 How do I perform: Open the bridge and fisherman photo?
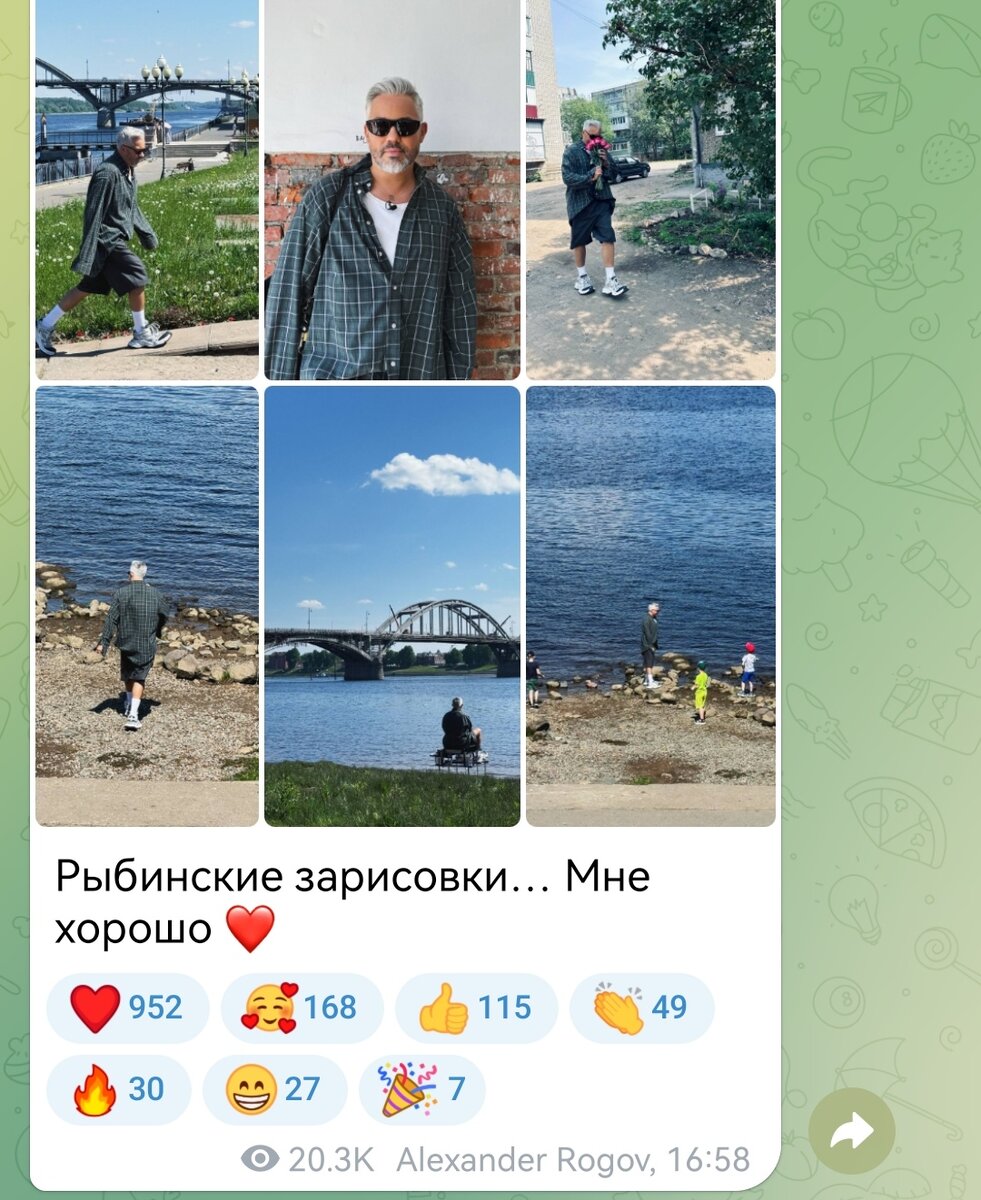[x=392, y=606]
